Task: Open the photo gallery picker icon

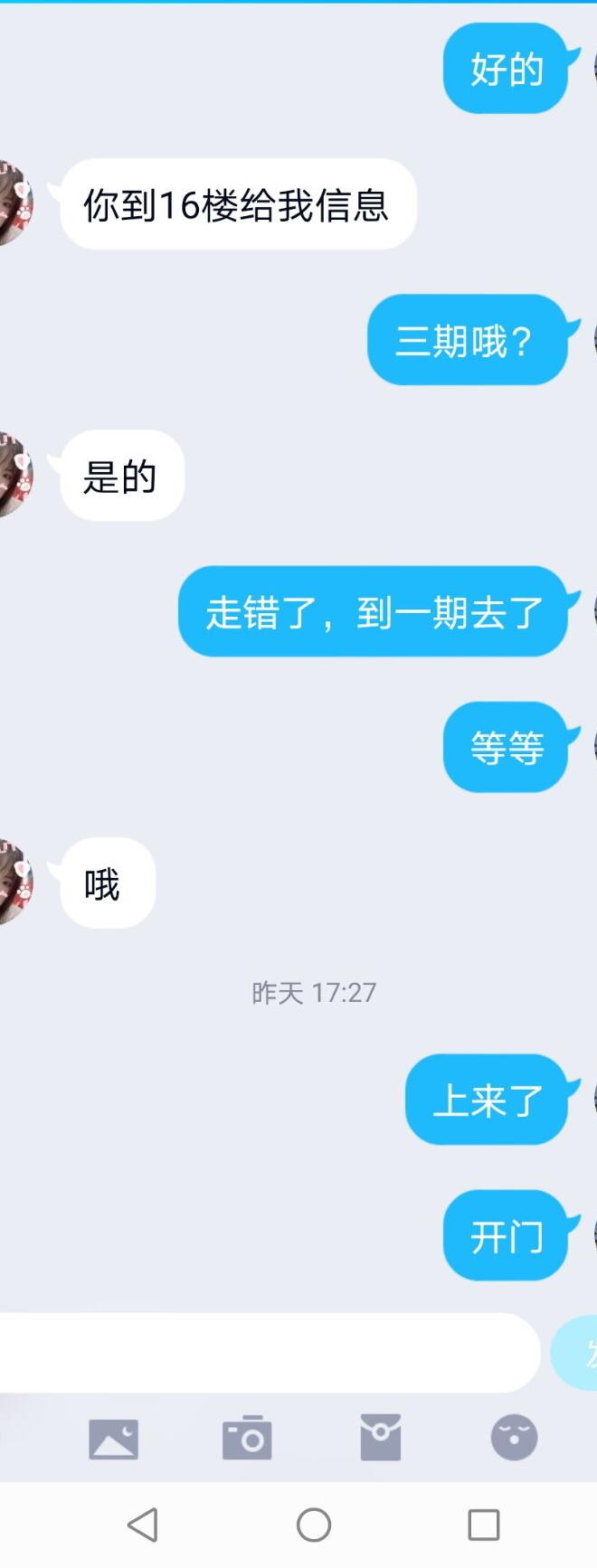Action: click(114, 1438)
